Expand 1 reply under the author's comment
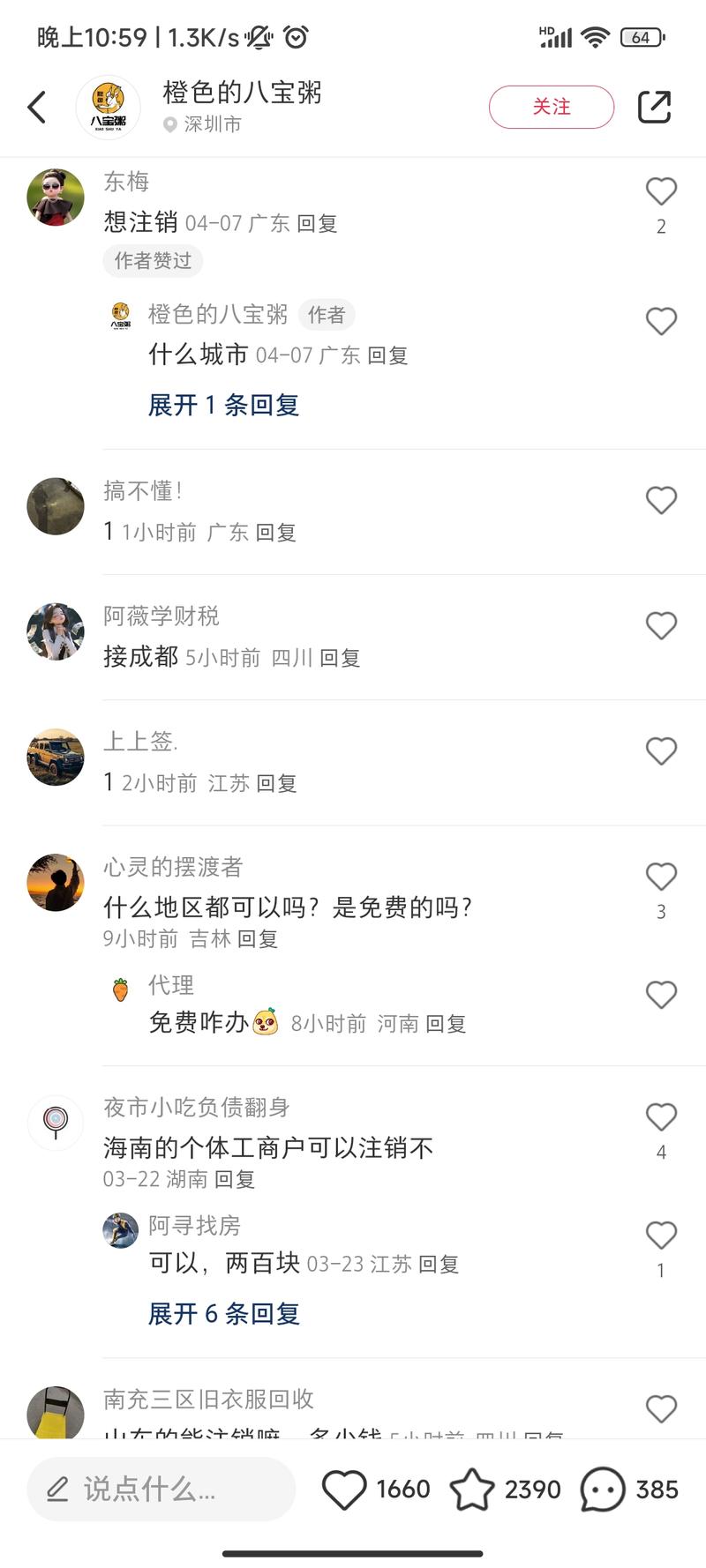 (x=222, y=406)
